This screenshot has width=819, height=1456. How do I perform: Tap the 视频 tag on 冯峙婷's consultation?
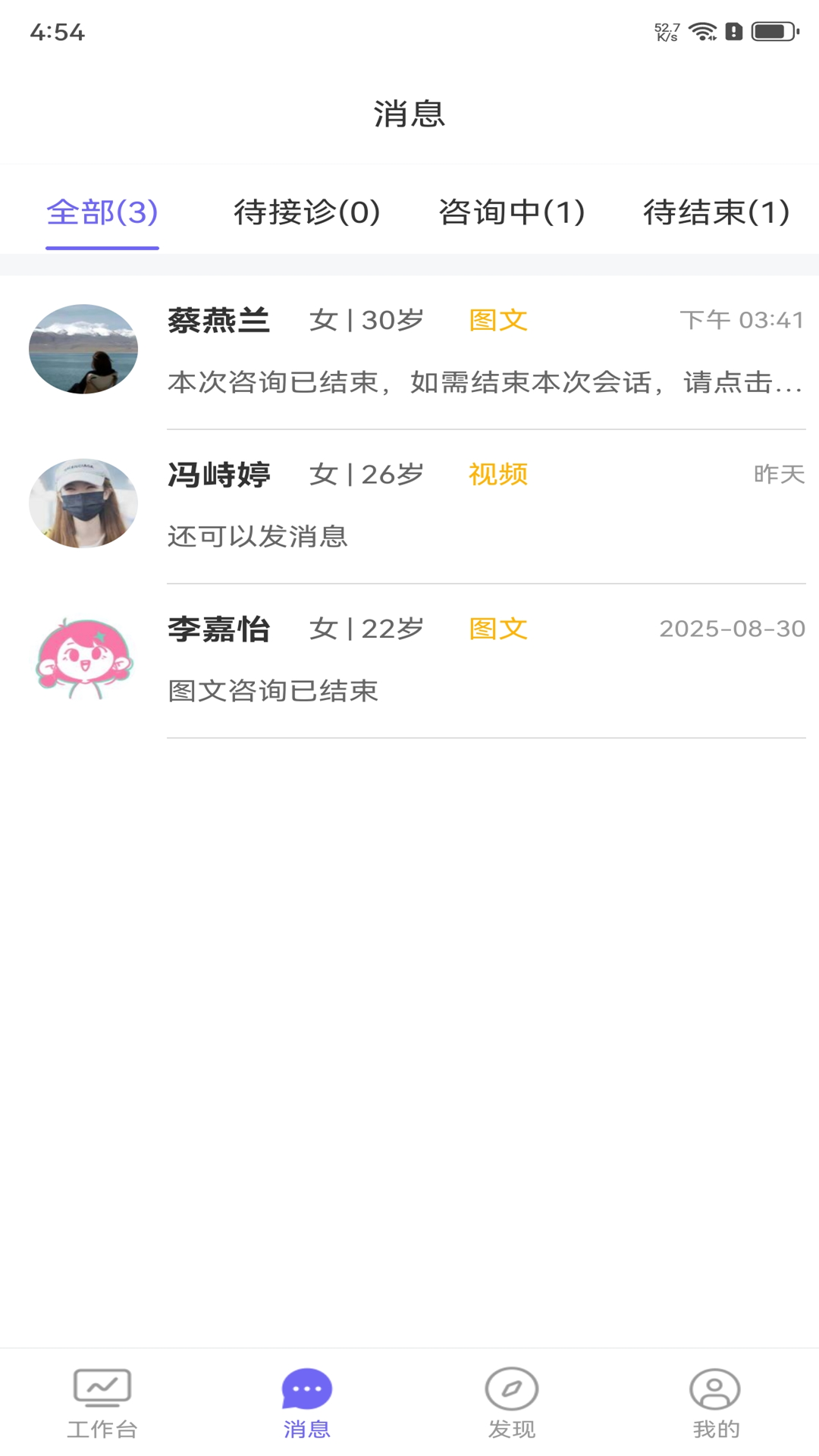(498, 475)
